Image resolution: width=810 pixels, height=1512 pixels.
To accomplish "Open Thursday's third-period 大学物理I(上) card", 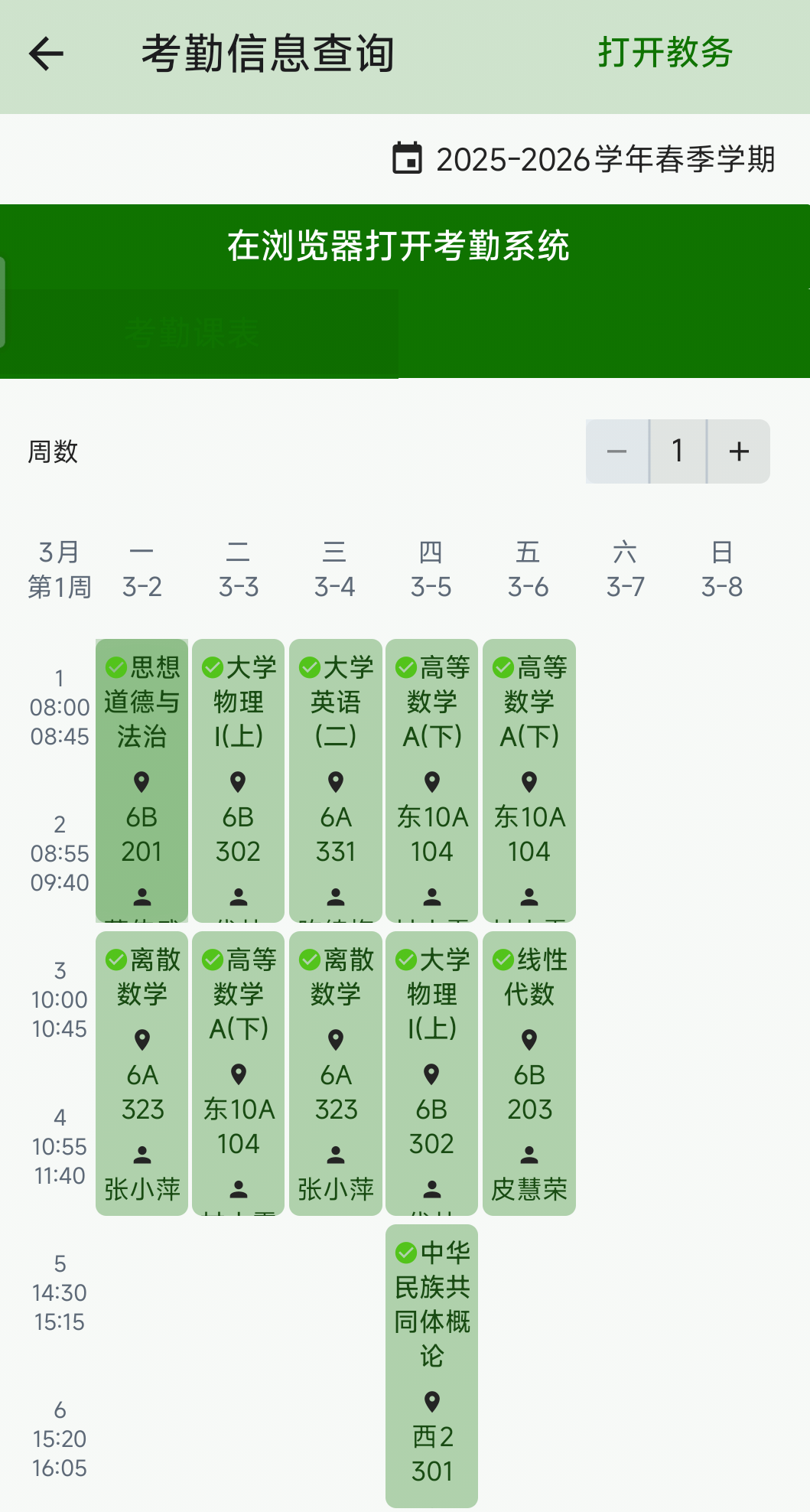I will 432,1074.
